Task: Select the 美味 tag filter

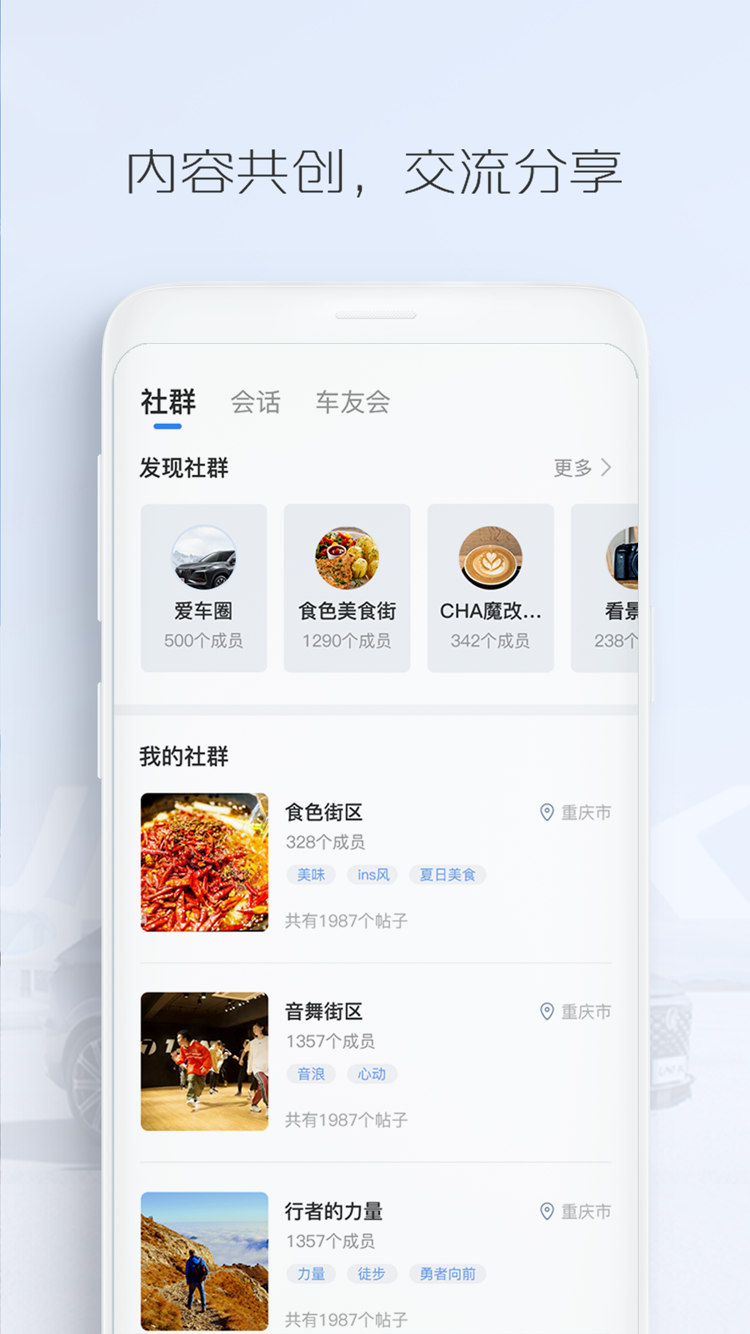Action: [x=311, y=874]
